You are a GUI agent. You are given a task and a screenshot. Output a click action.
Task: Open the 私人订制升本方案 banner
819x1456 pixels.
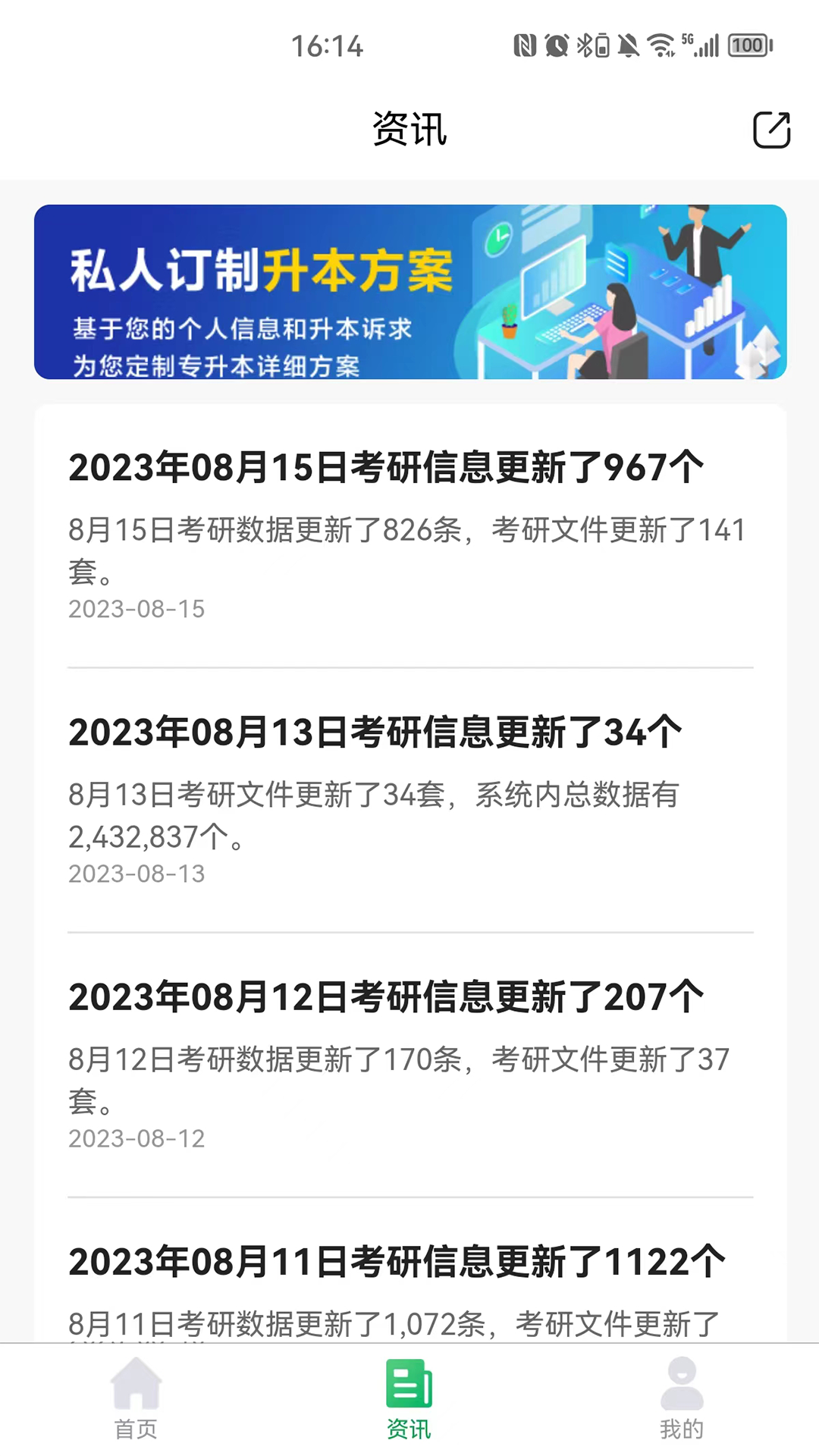[x=409, y=292]
